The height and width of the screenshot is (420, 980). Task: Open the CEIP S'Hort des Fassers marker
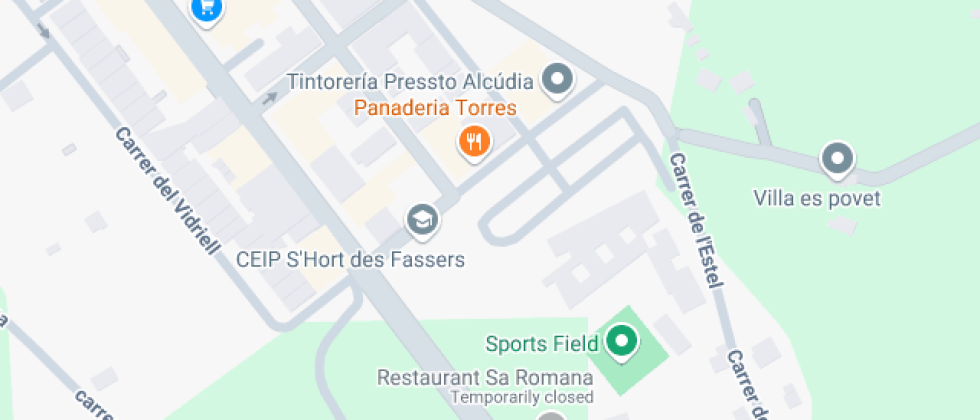click(x=422, y=218)
